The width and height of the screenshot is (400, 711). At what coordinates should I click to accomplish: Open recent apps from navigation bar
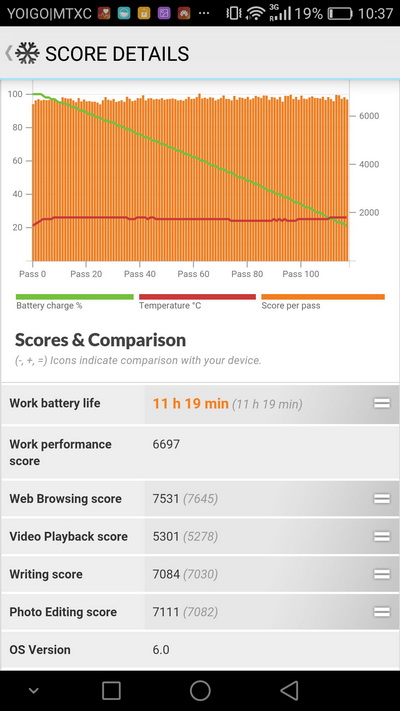[111, 691]
